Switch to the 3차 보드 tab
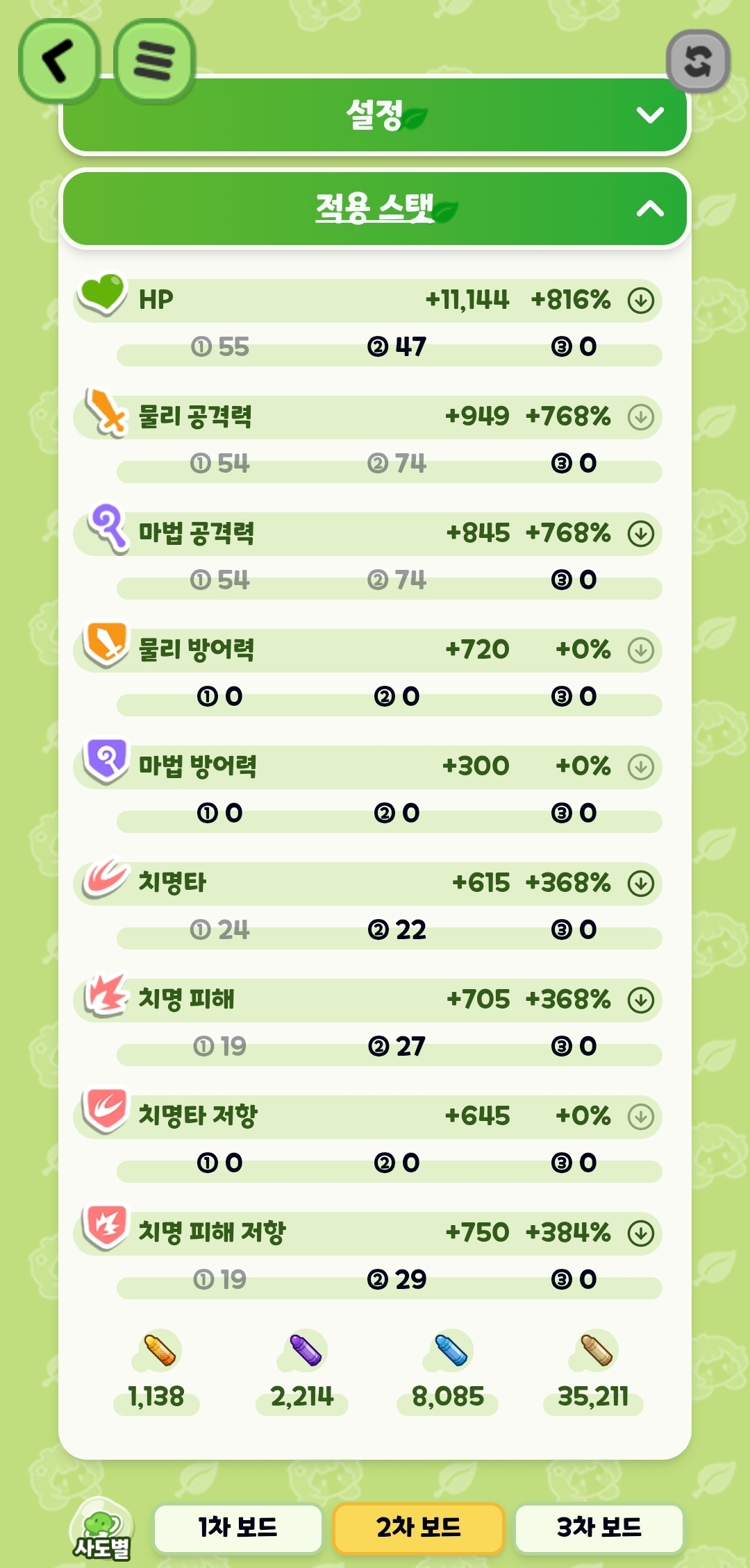This screenshot has height=1568, width=750. coord(599,1528)
